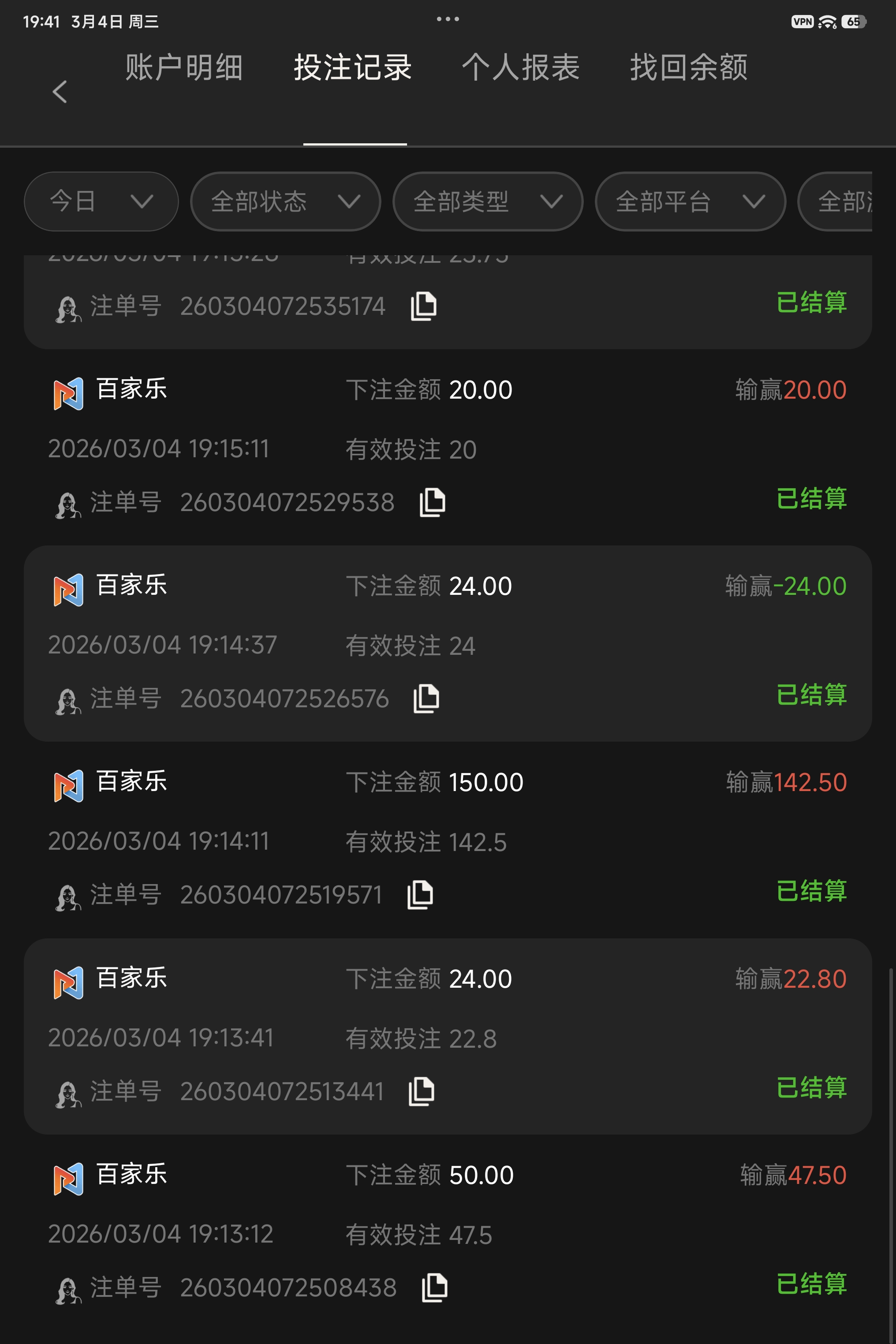The image size is (896, 1344).
Task: Click the VPN indicator in the status bar
Action: click(803, 21)
